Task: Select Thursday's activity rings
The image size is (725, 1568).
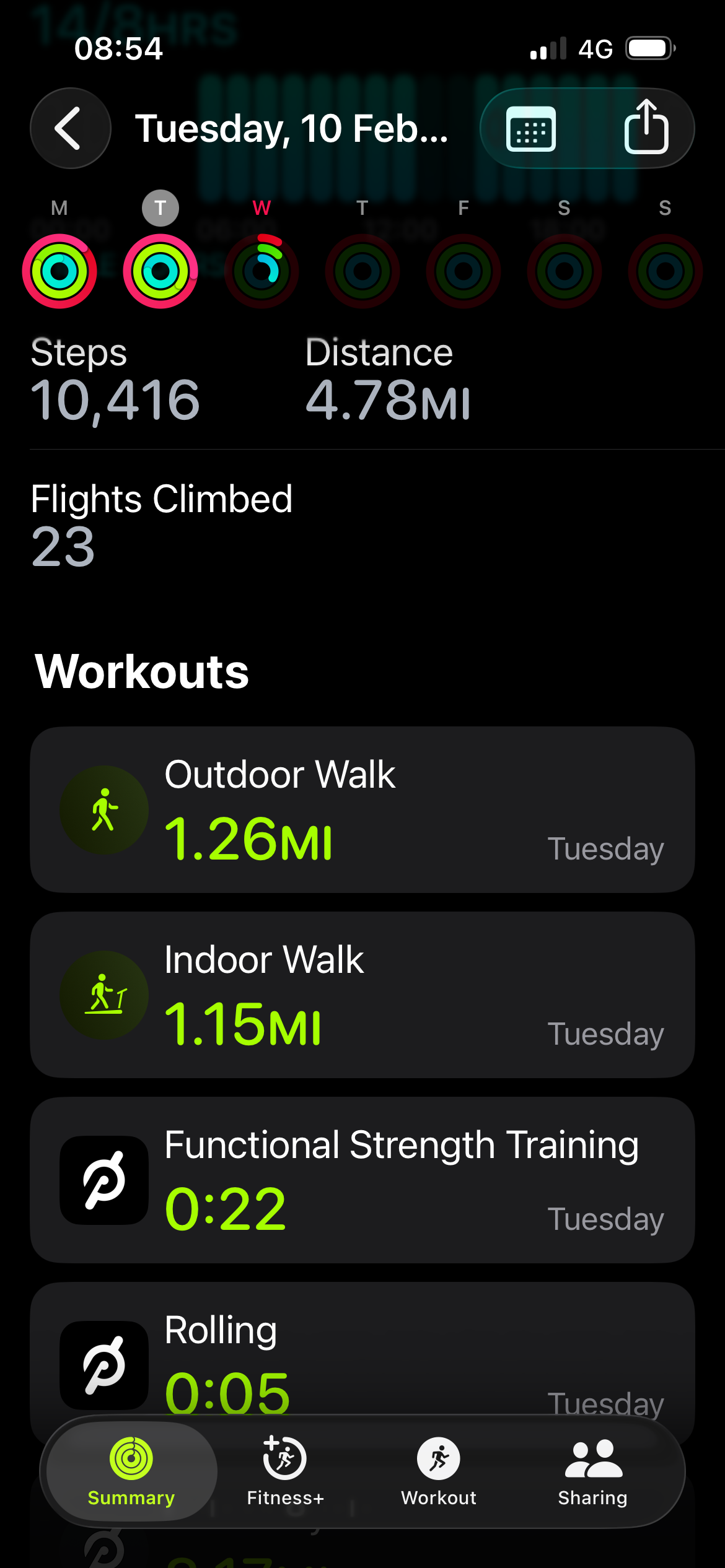Action: tap(362, 271)
